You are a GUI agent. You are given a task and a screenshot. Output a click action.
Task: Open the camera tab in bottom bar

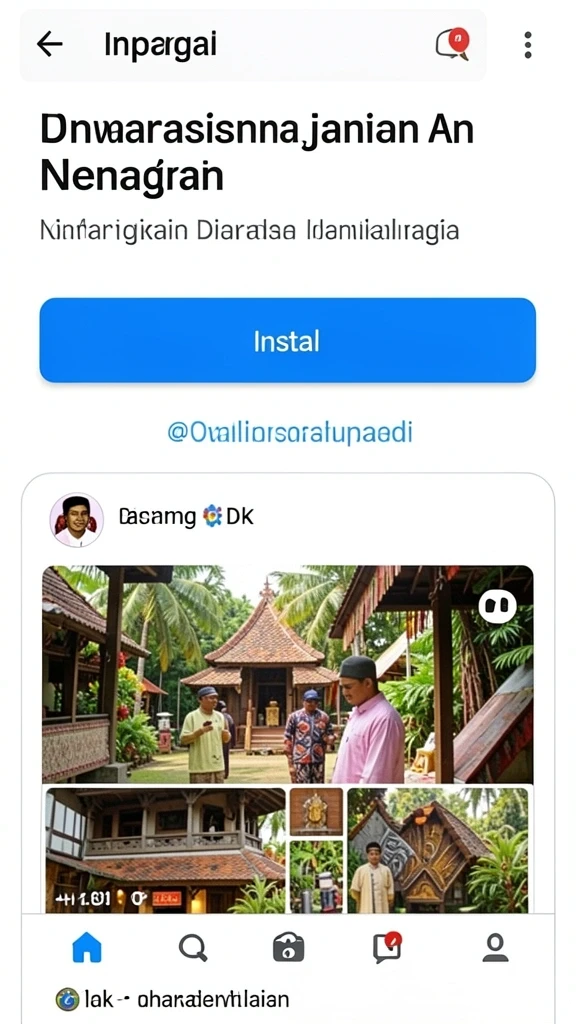tap(288, 947)
